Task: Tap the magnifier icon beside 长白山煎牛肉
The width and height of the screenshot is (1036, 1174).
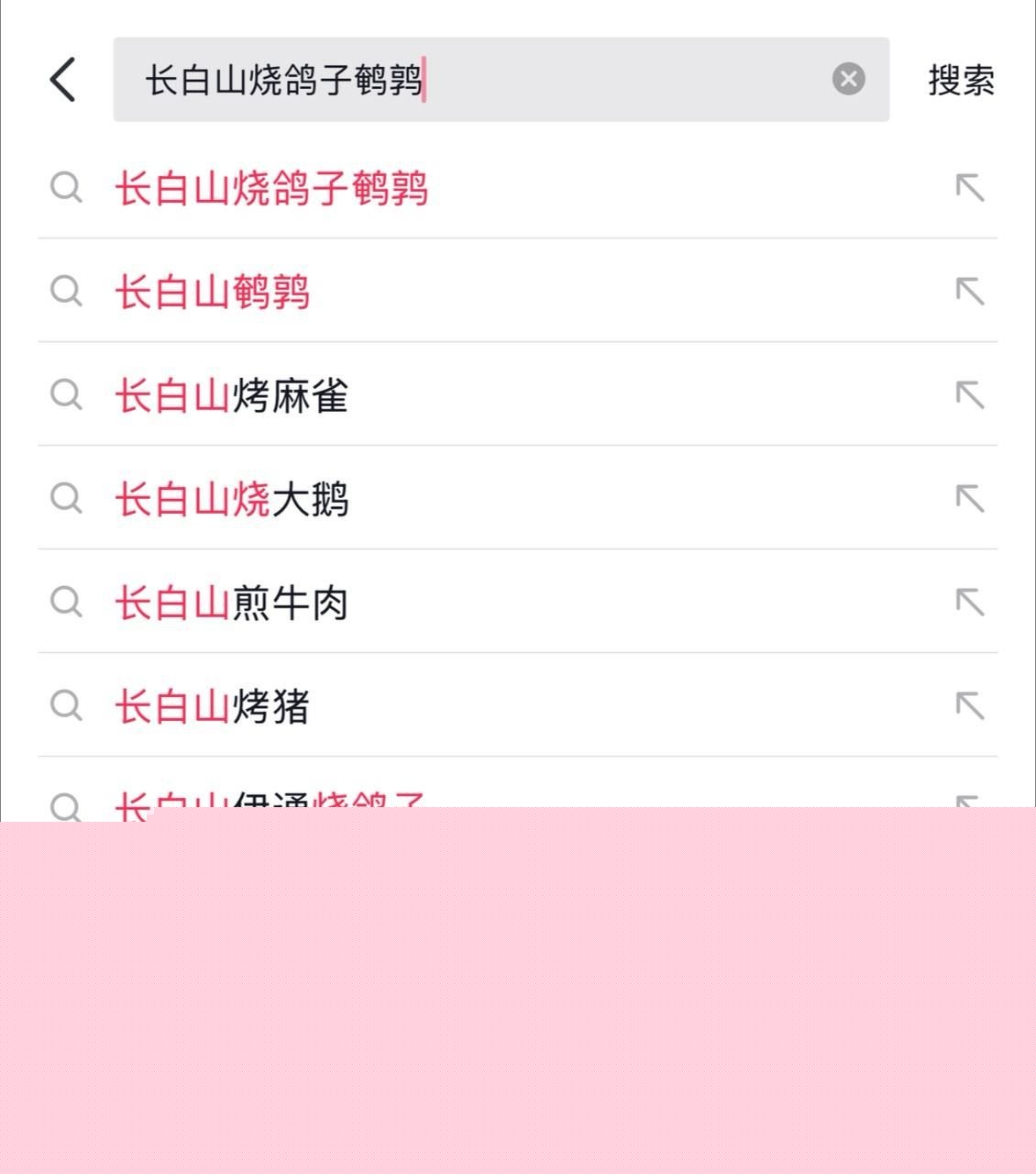Action: (x=66, y=603)
